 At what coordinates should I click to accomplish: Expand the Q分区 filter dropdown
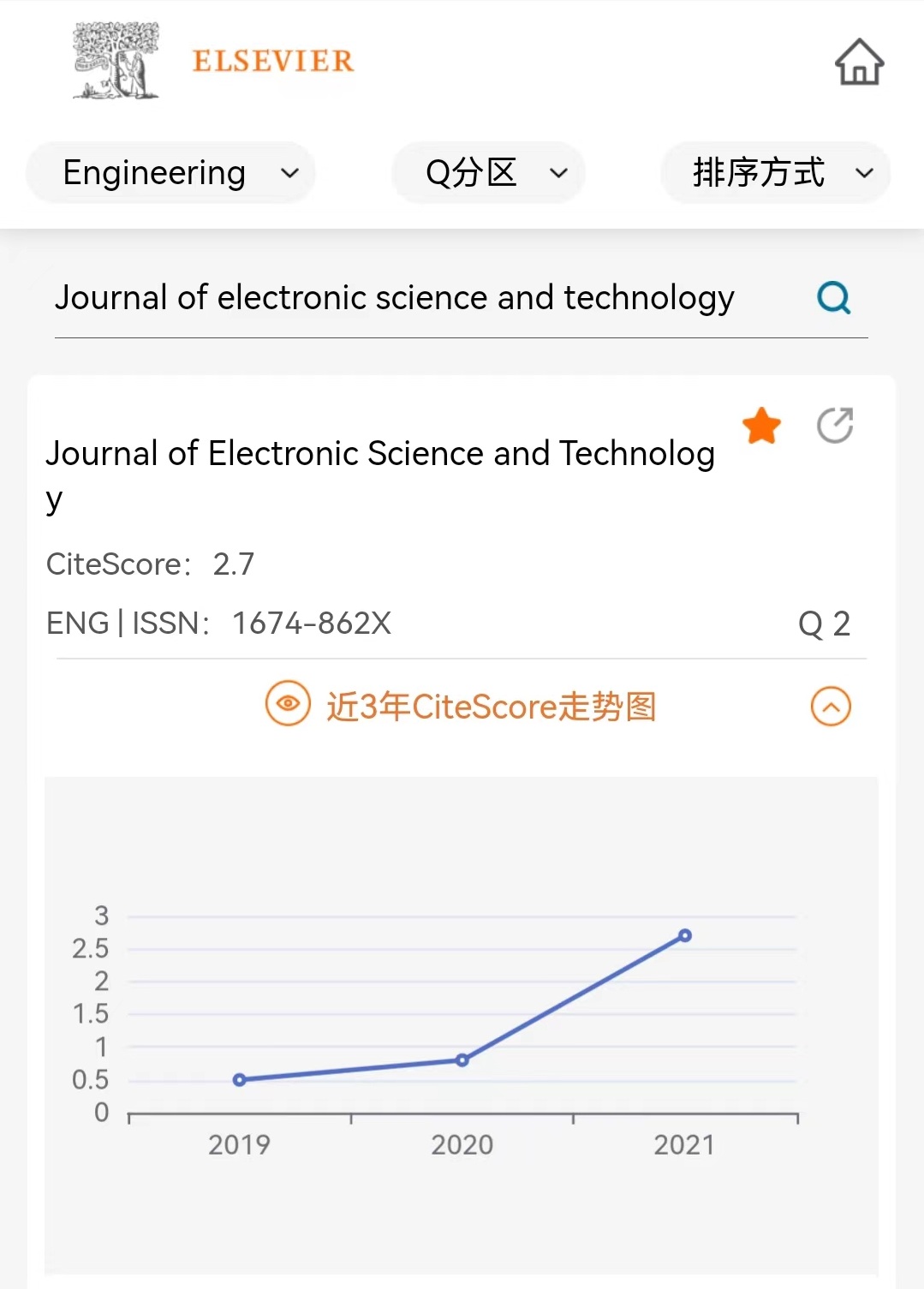click(x=487, y=171)
